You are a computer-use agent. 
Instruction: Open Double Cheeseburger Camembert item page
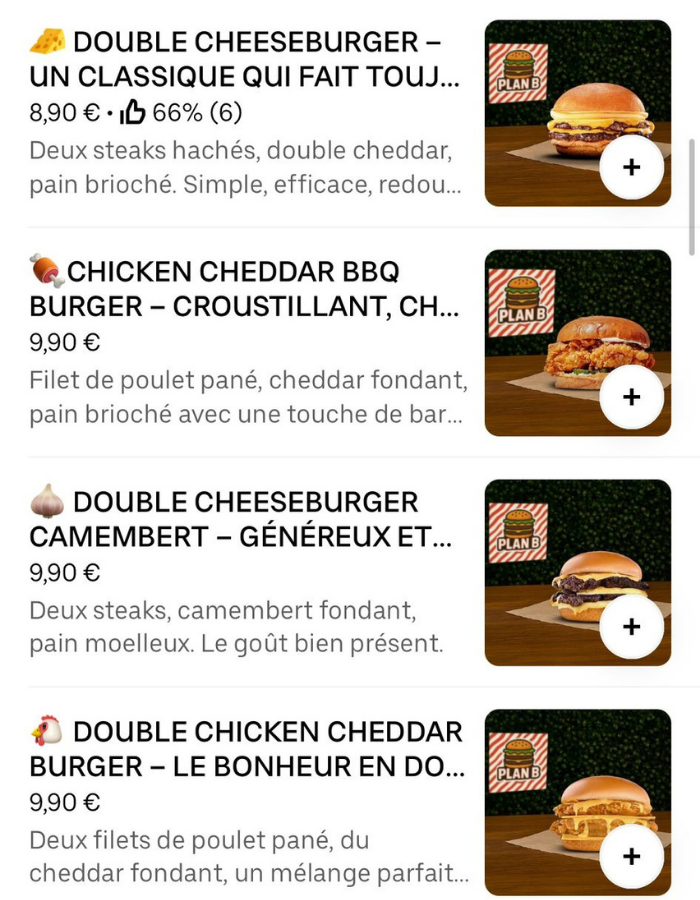[x=240, y=519]
